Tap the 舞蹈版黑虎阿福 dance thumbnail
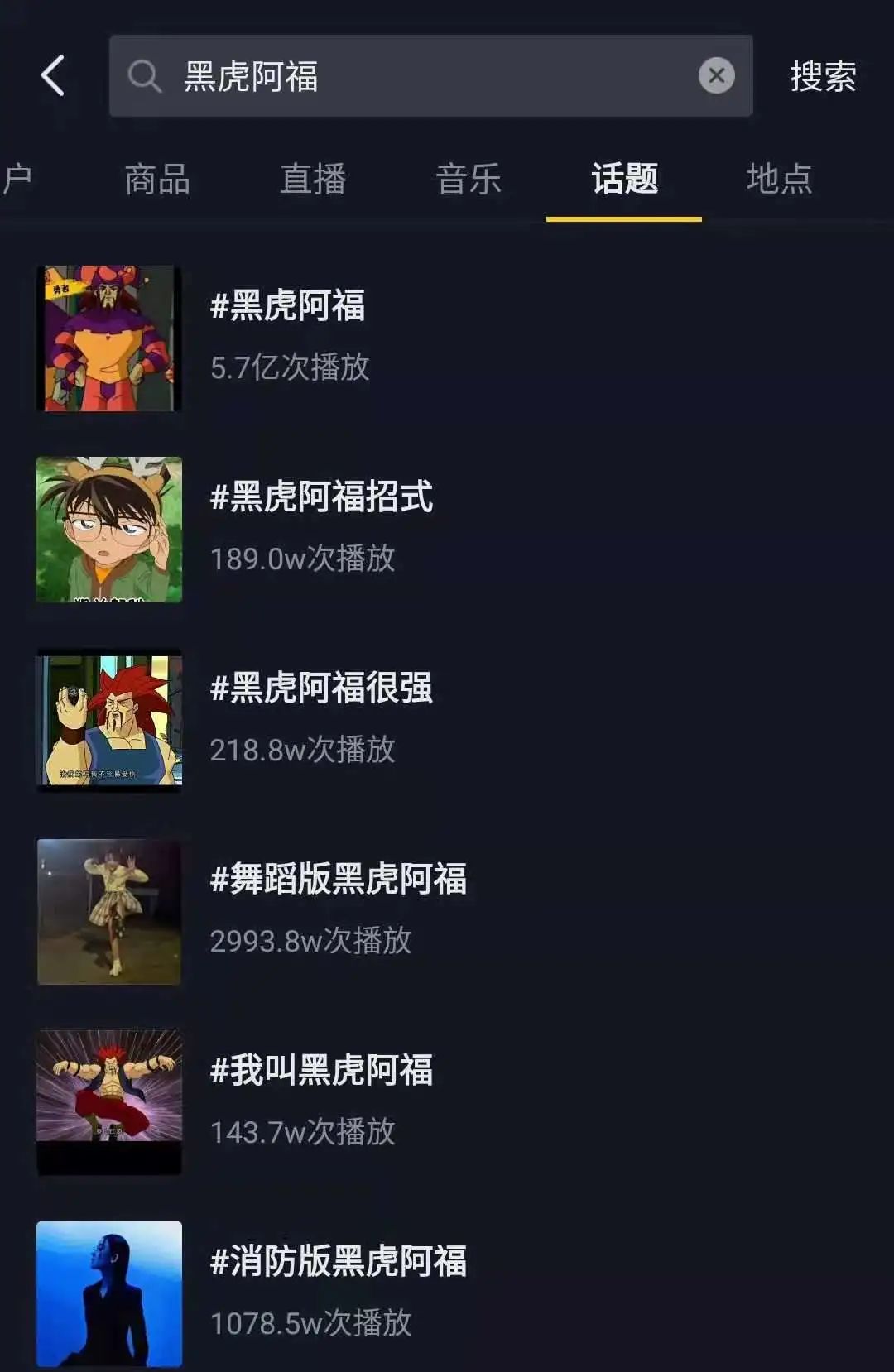The image size is (894, 1372). tap(108, 910)
